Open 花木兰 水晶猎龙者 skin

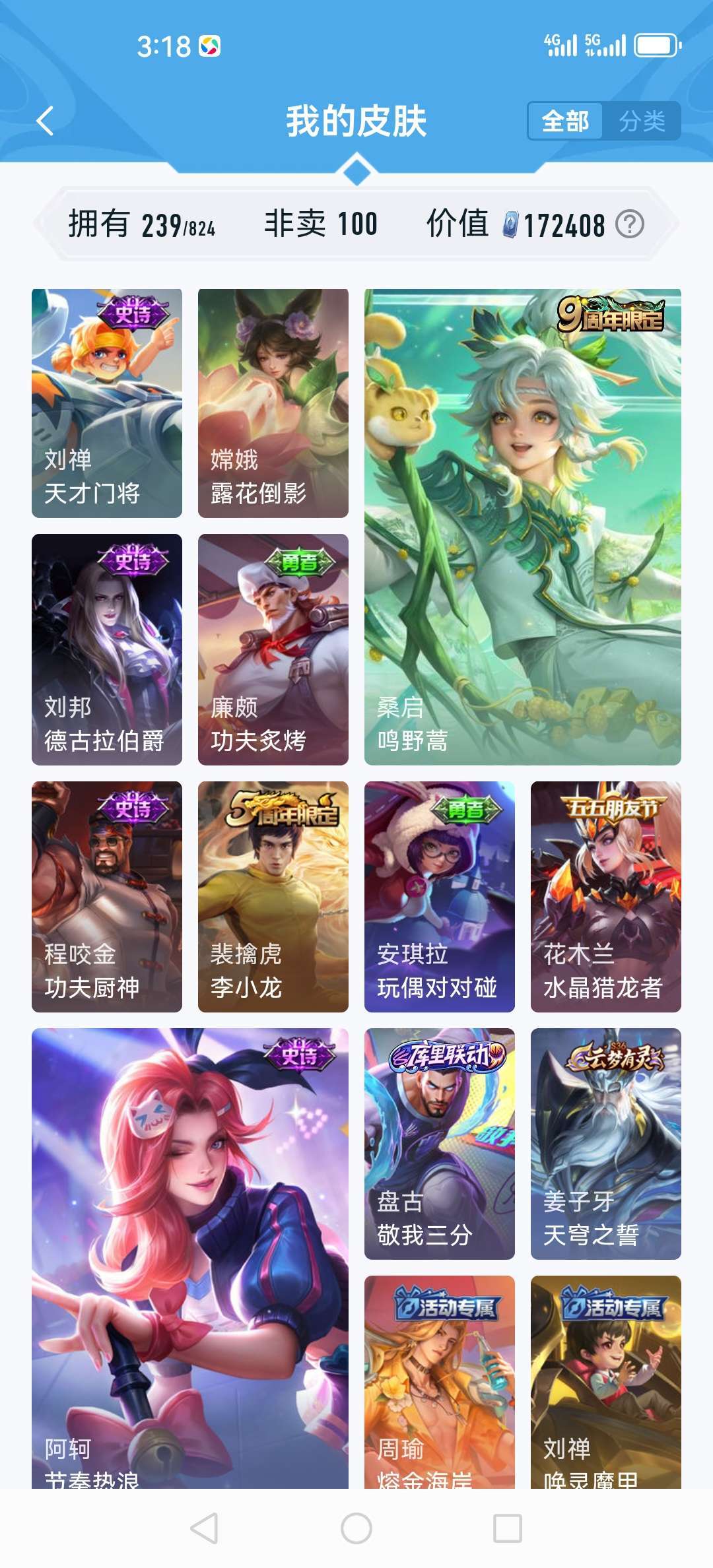(x=606, y=897)
